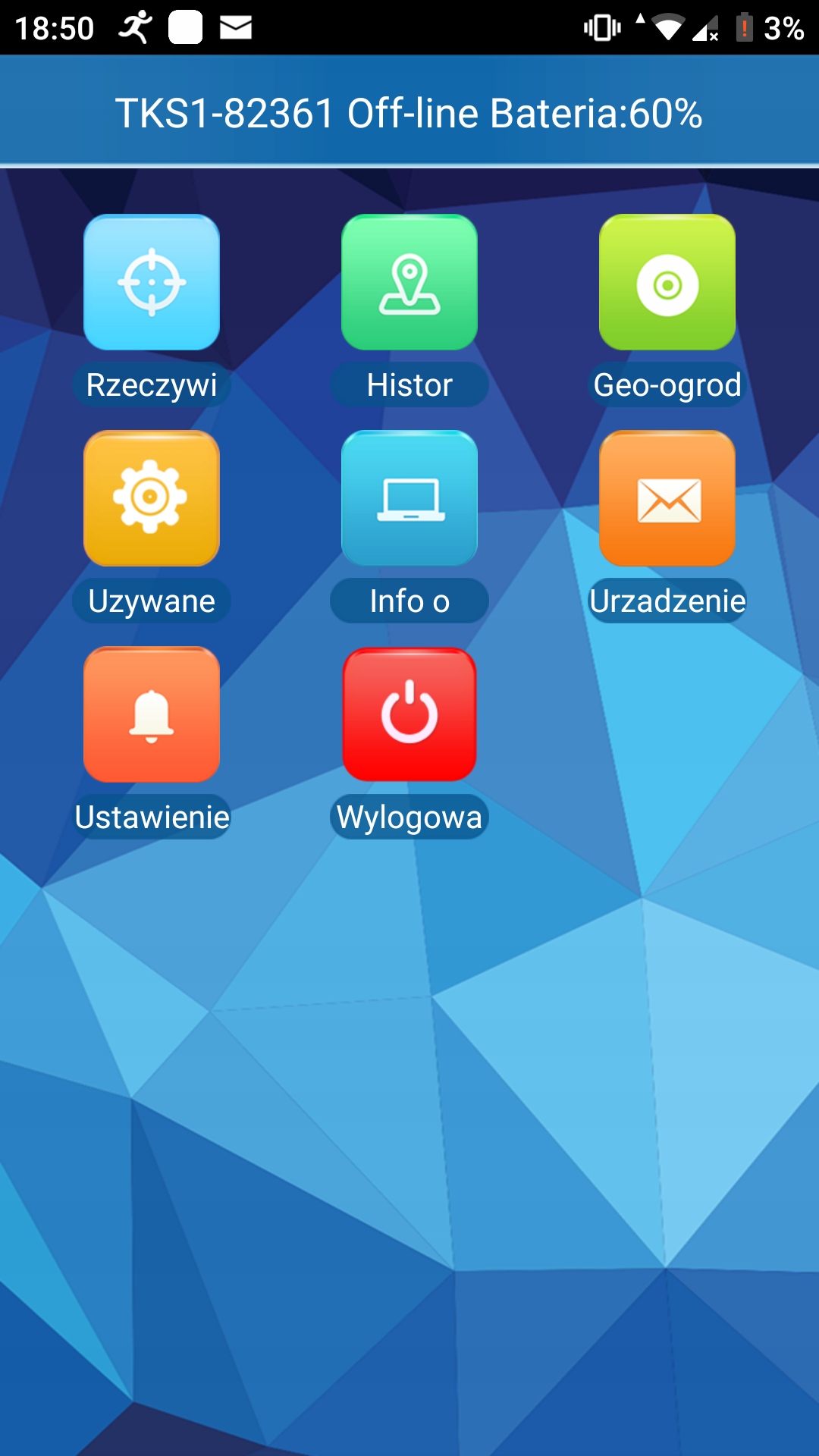Open the Histor route history tile
Screen dimensions: 819x1456
pos(409,282)
